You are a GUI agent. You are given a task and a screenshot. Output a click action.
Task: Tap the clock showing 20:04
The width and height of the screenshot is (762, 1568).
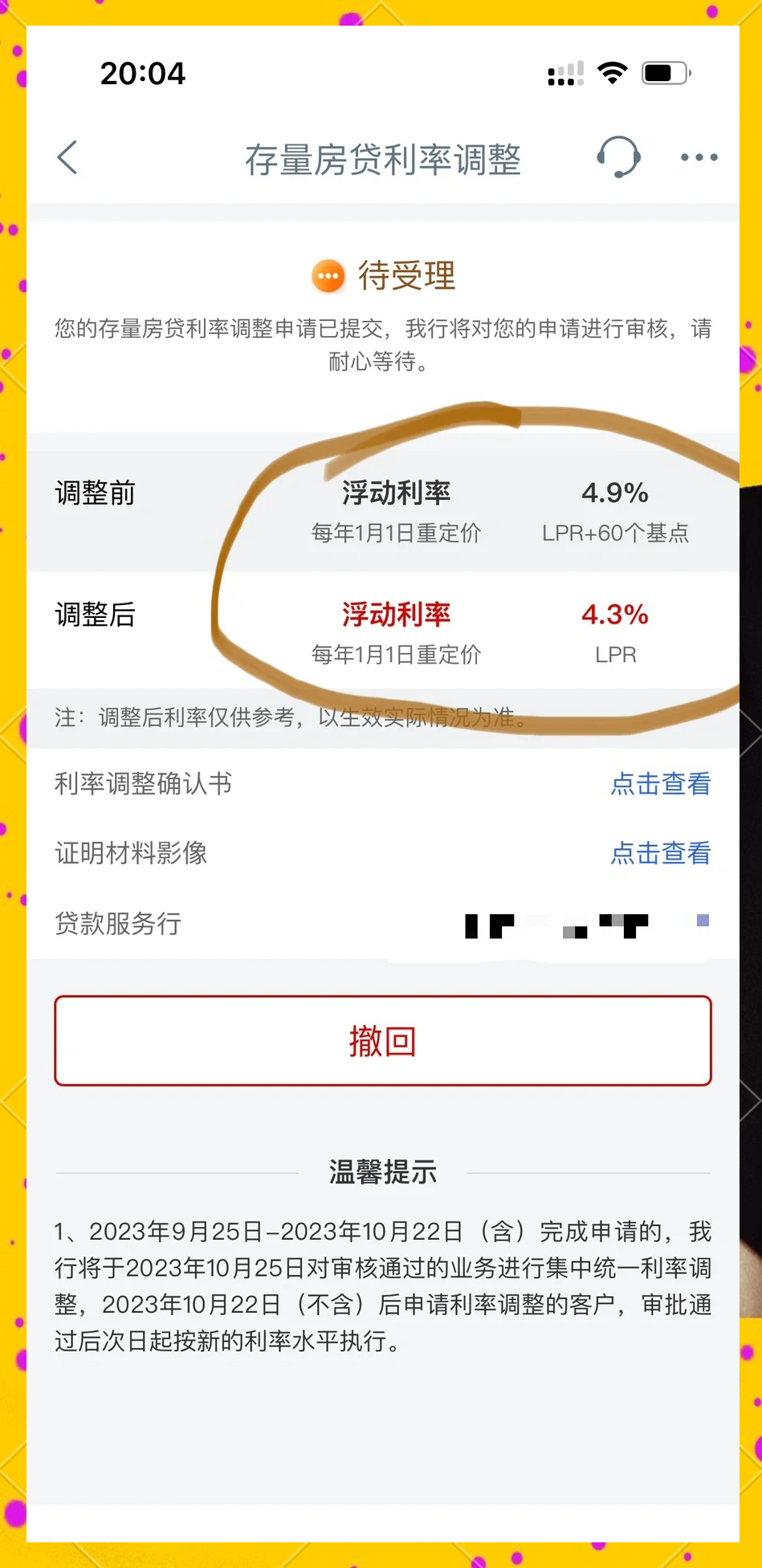[x=143, y=74]
